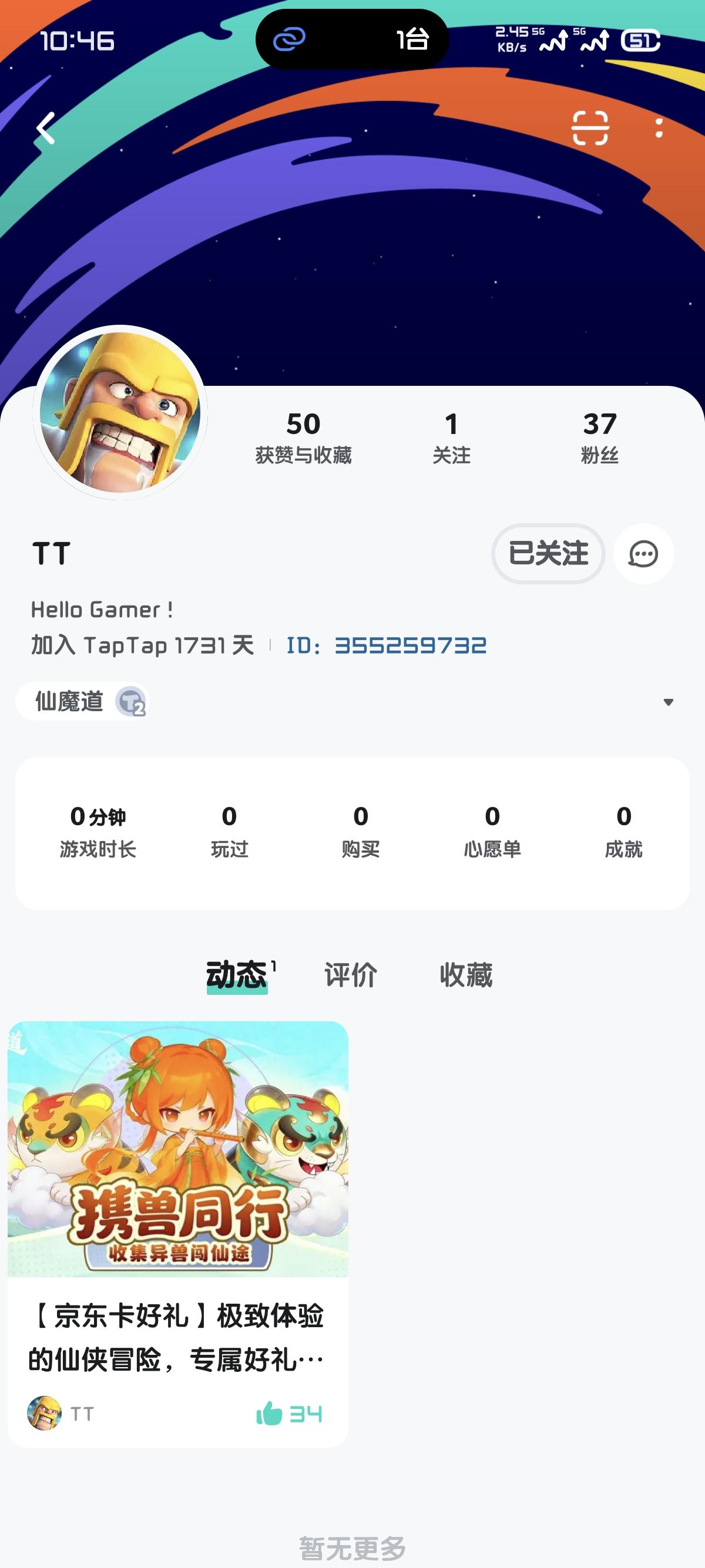Send TT a private message
This screenshot has width=705, height=1568.
pyautogui.click(x=643, y=554)
